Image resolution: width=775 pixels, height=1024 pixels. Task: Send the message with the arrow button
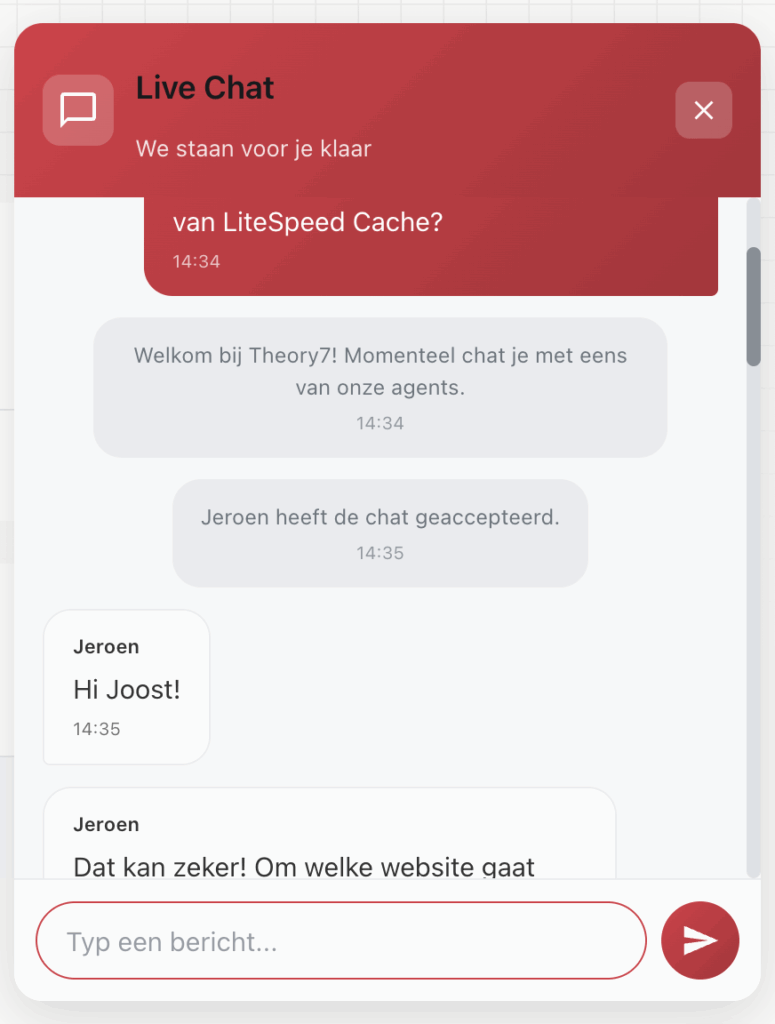pyautogui.click(x=699, y=940)
